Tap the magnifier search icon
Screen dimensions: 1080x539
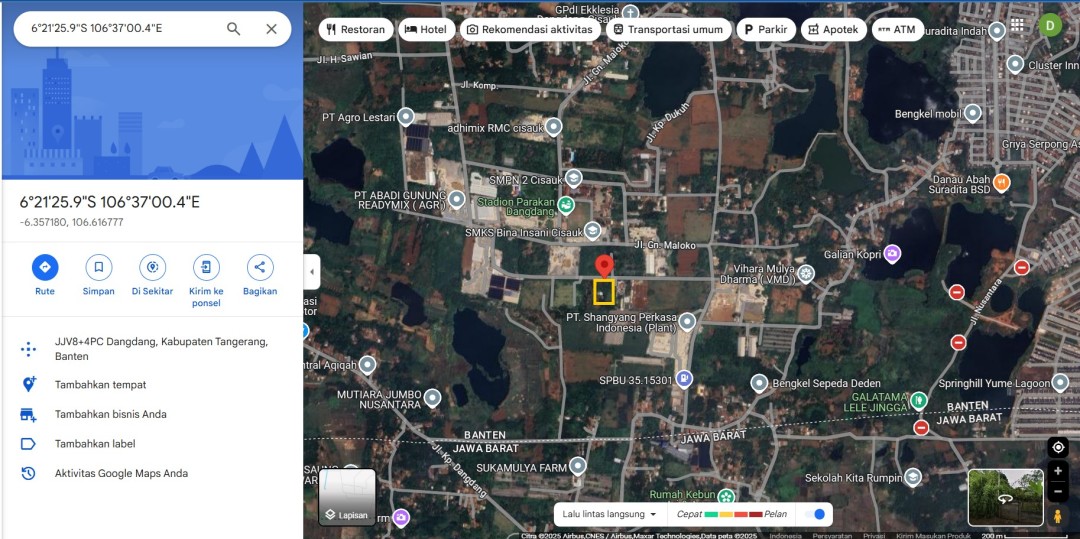[233, 29]
